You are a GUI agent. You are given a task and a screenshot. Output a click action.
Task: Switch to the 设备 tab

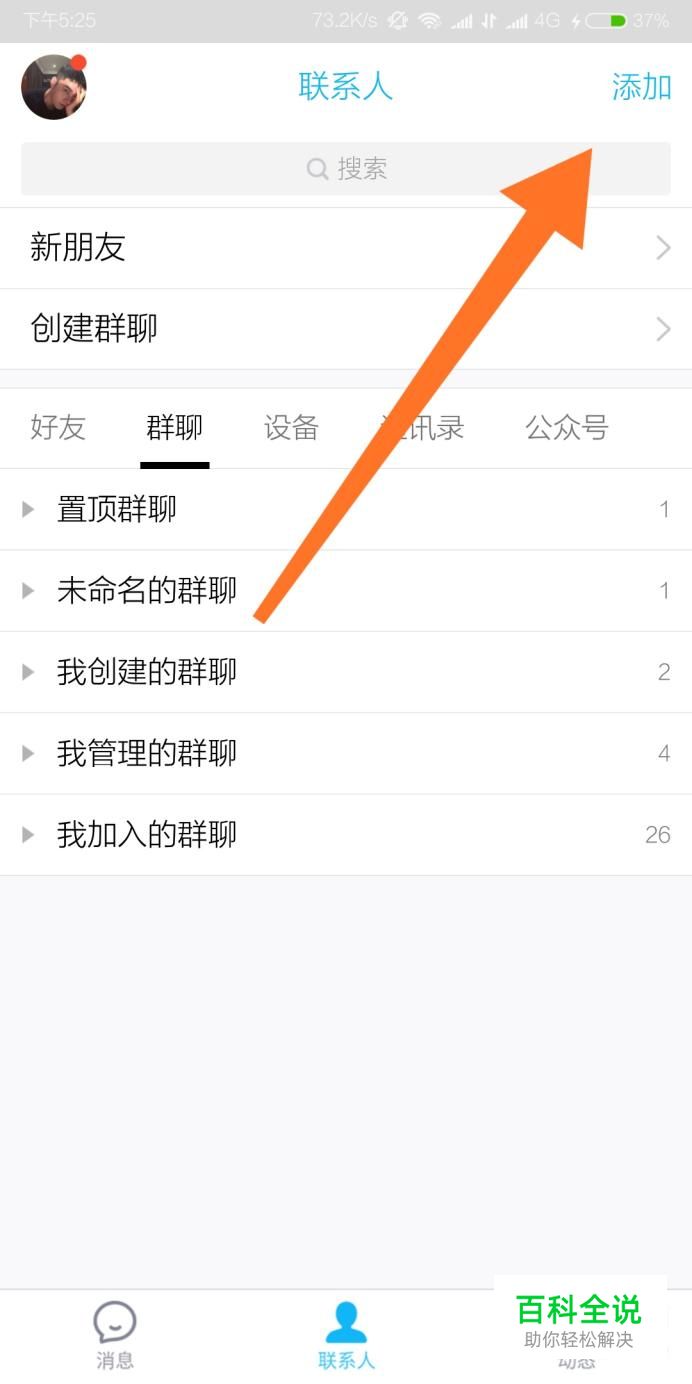click(x=291, y=428)
